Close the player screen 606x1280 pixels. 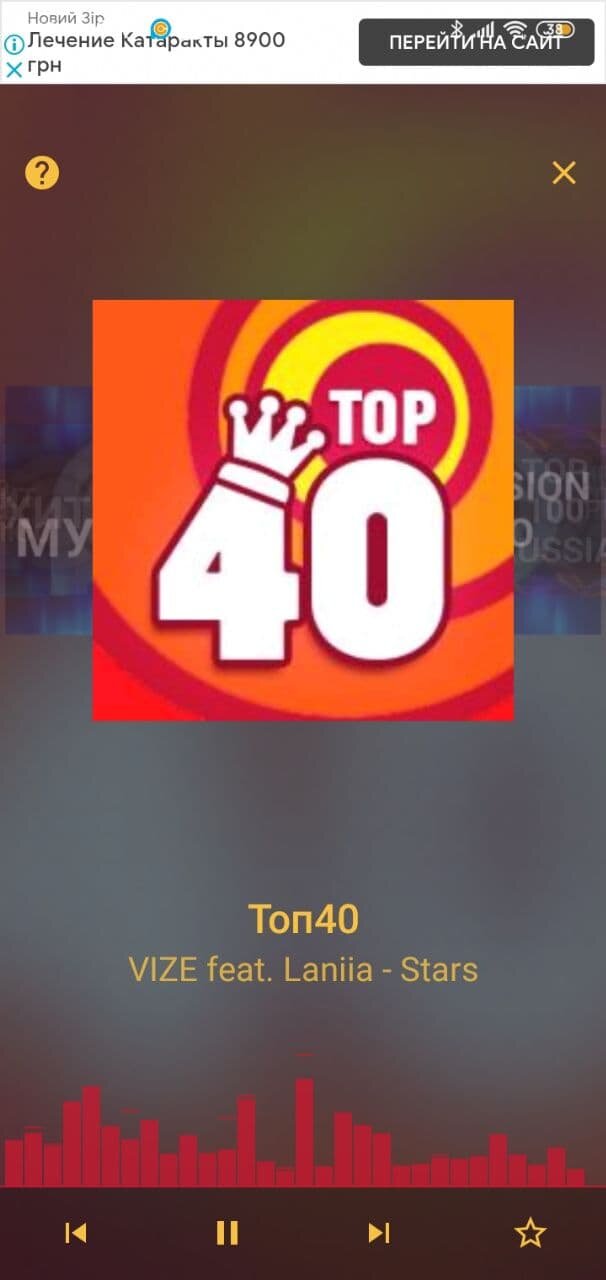pyautogui.click(x=564, y=173)
